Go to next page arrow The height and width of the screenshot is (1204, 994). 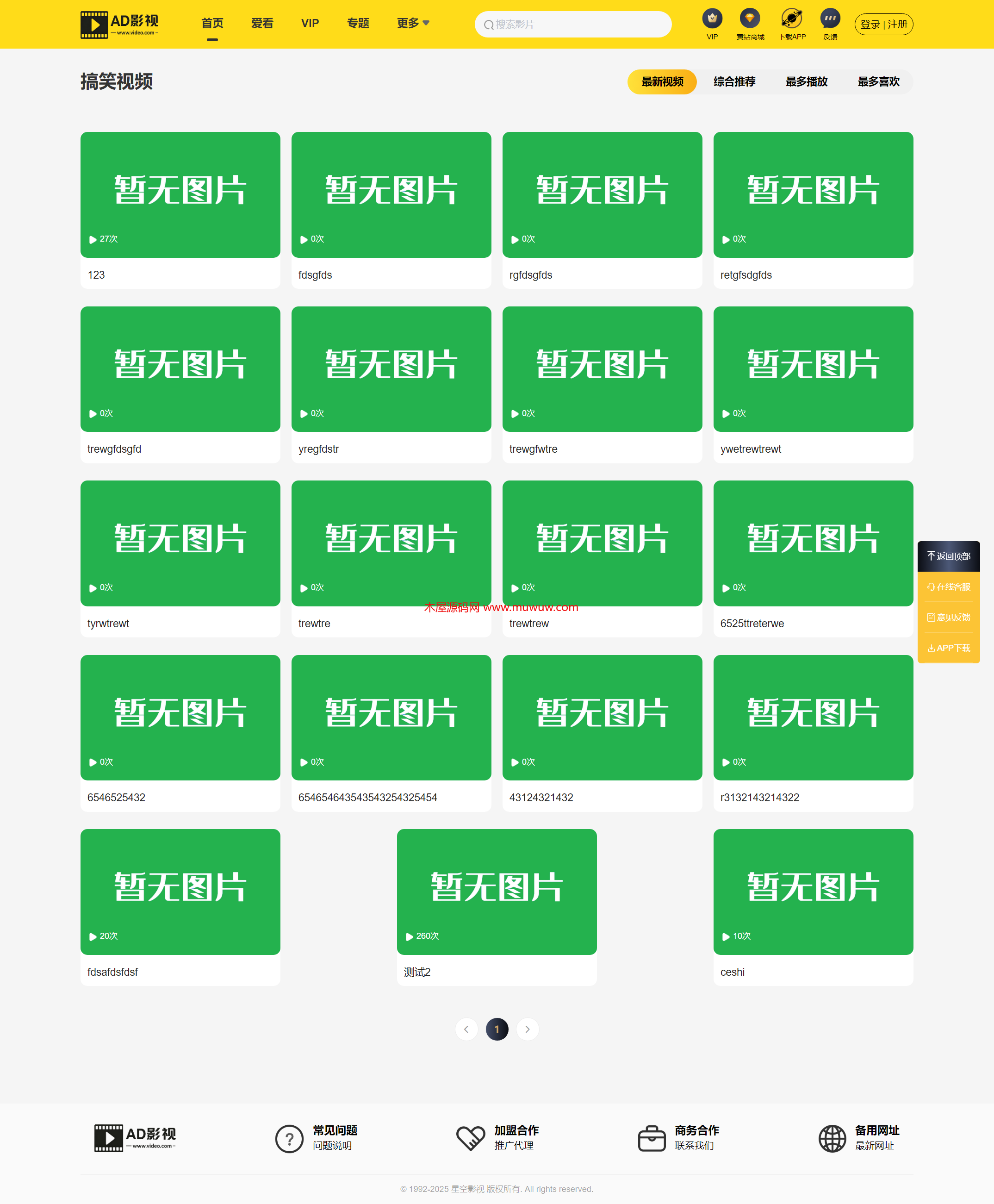(528, 1029)
